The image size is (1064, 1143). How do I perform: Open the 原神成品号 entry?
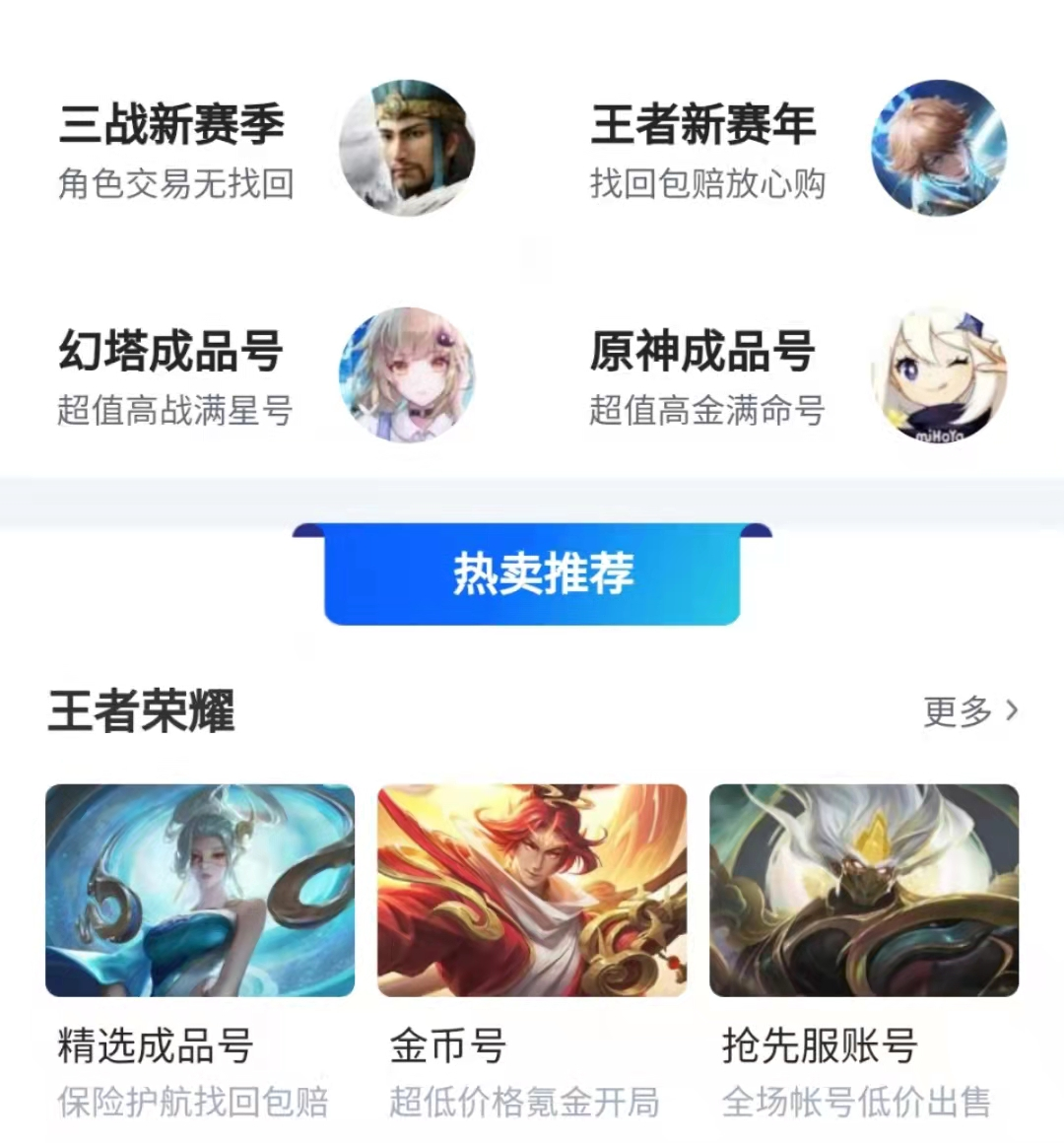(798, 376)
